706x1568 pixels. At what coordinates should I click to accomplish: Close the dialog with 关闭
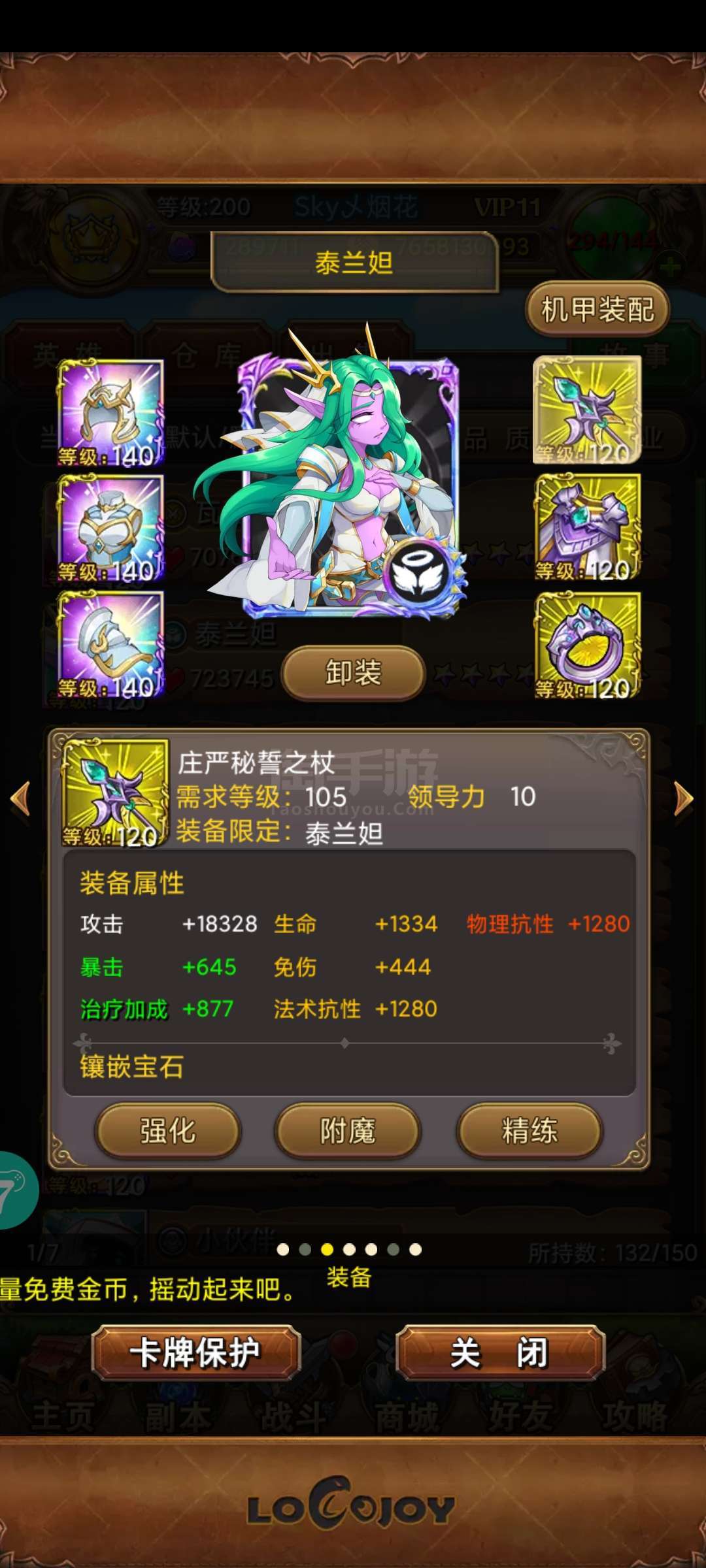tap(500, 1352)
